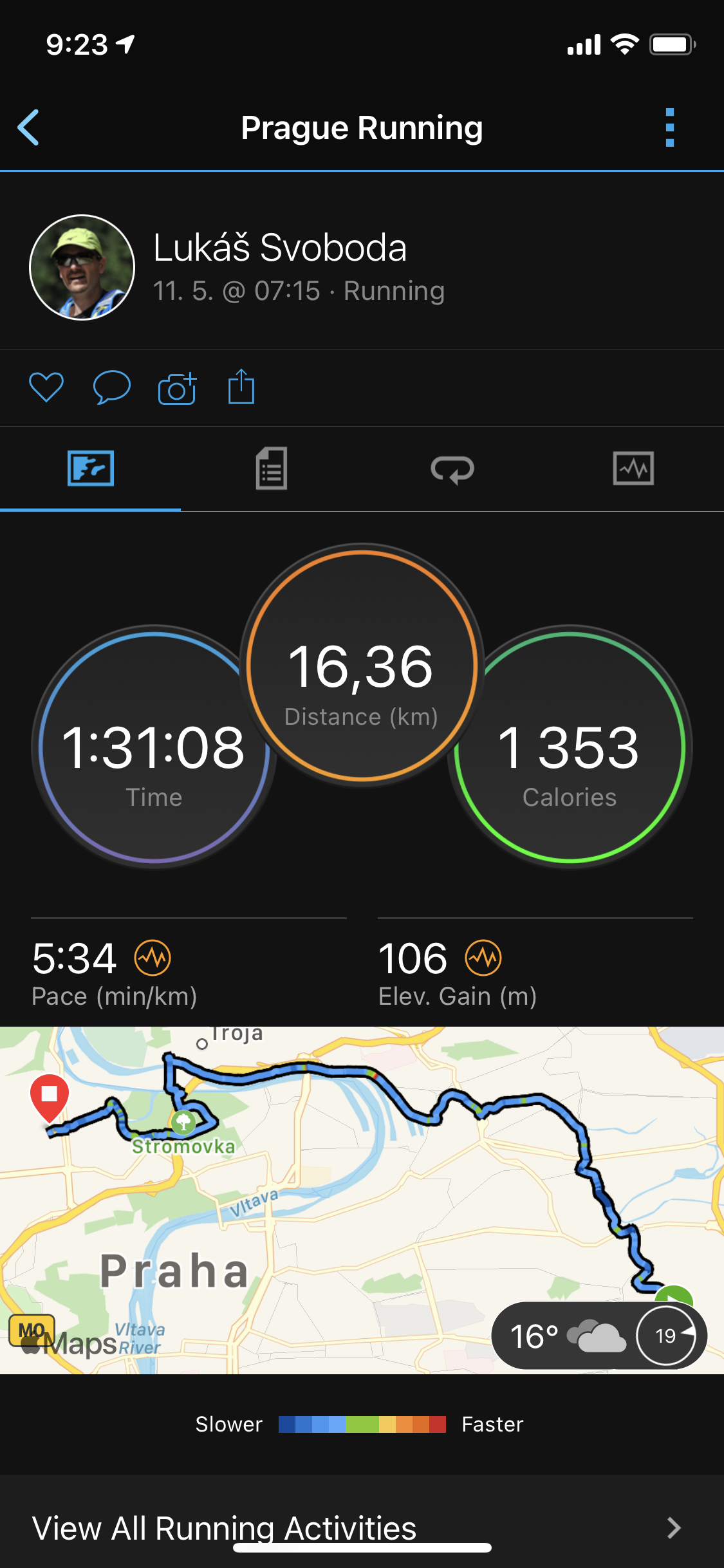Screen dimensions: 724x1568
Task: Open the route map of Praha
Action: click(x=362, y=1200)
